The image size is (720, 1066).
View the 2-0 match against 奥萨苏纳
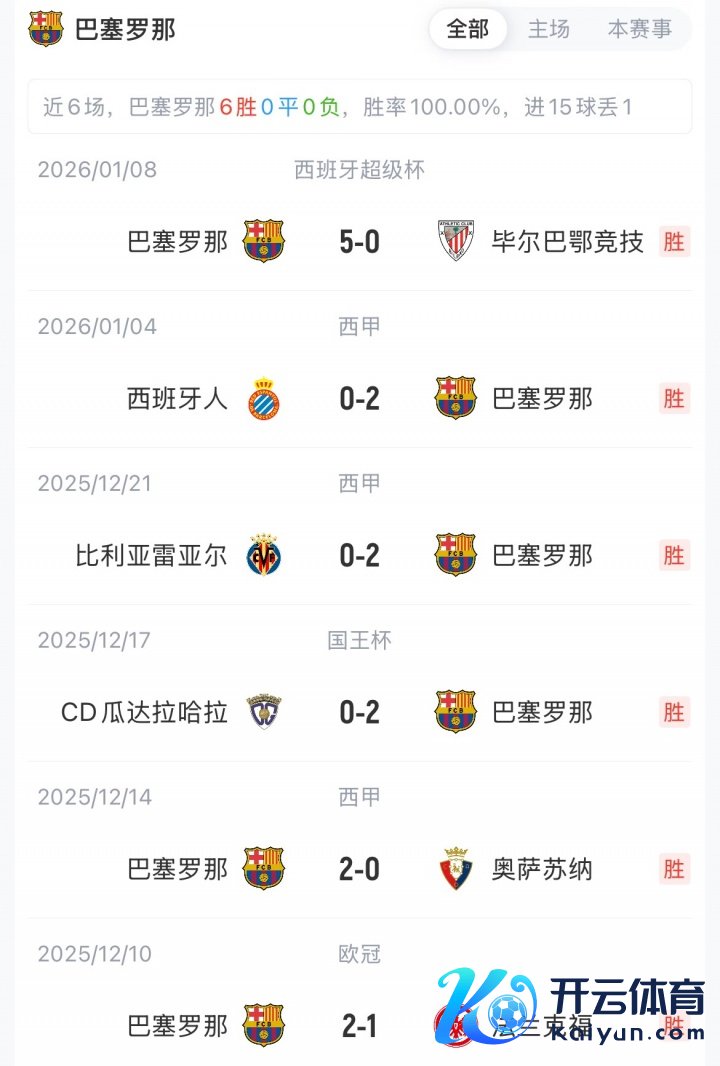tap(360, 870)
